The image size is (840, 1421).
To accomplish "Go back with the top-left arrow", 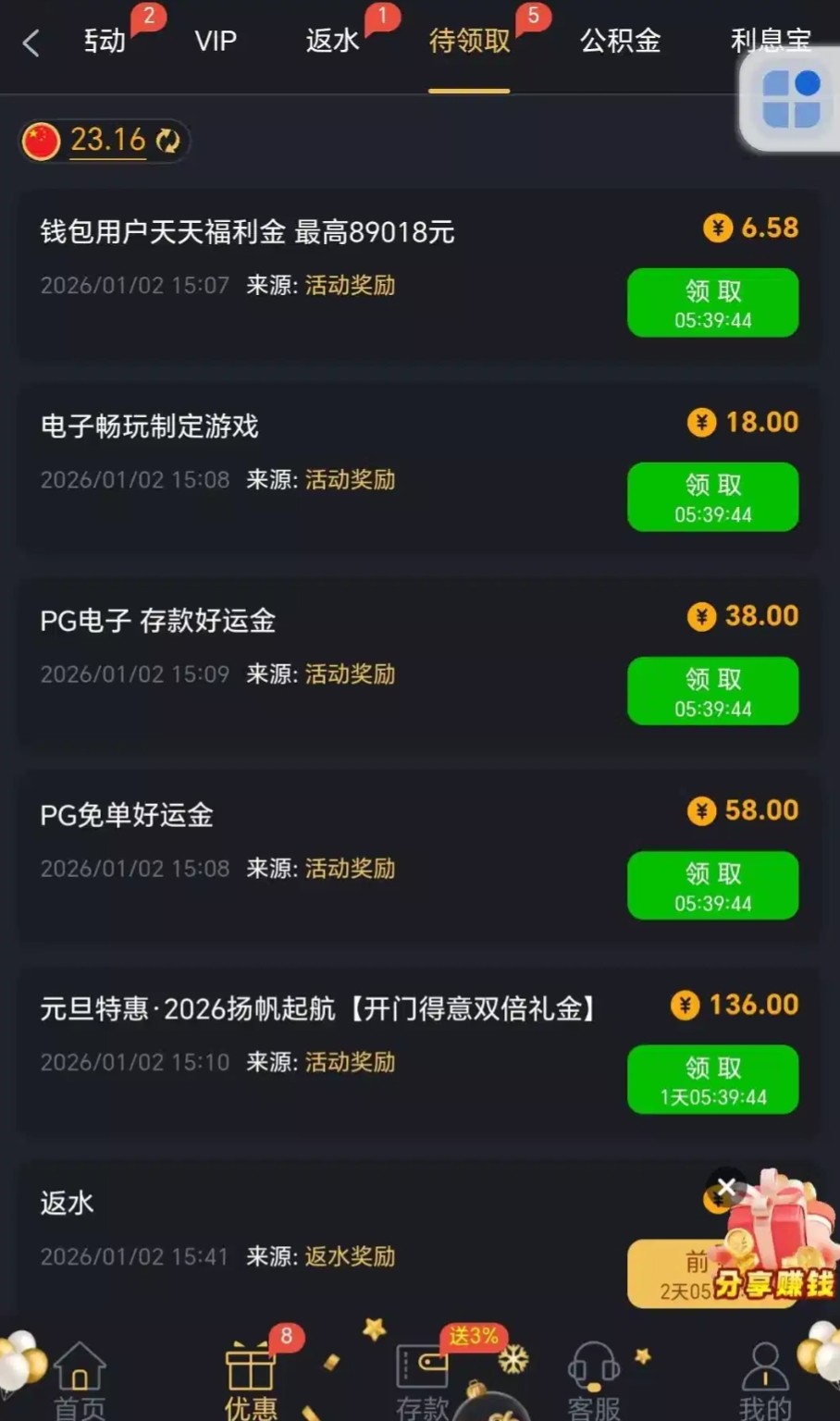I will (x=31, y=43).
